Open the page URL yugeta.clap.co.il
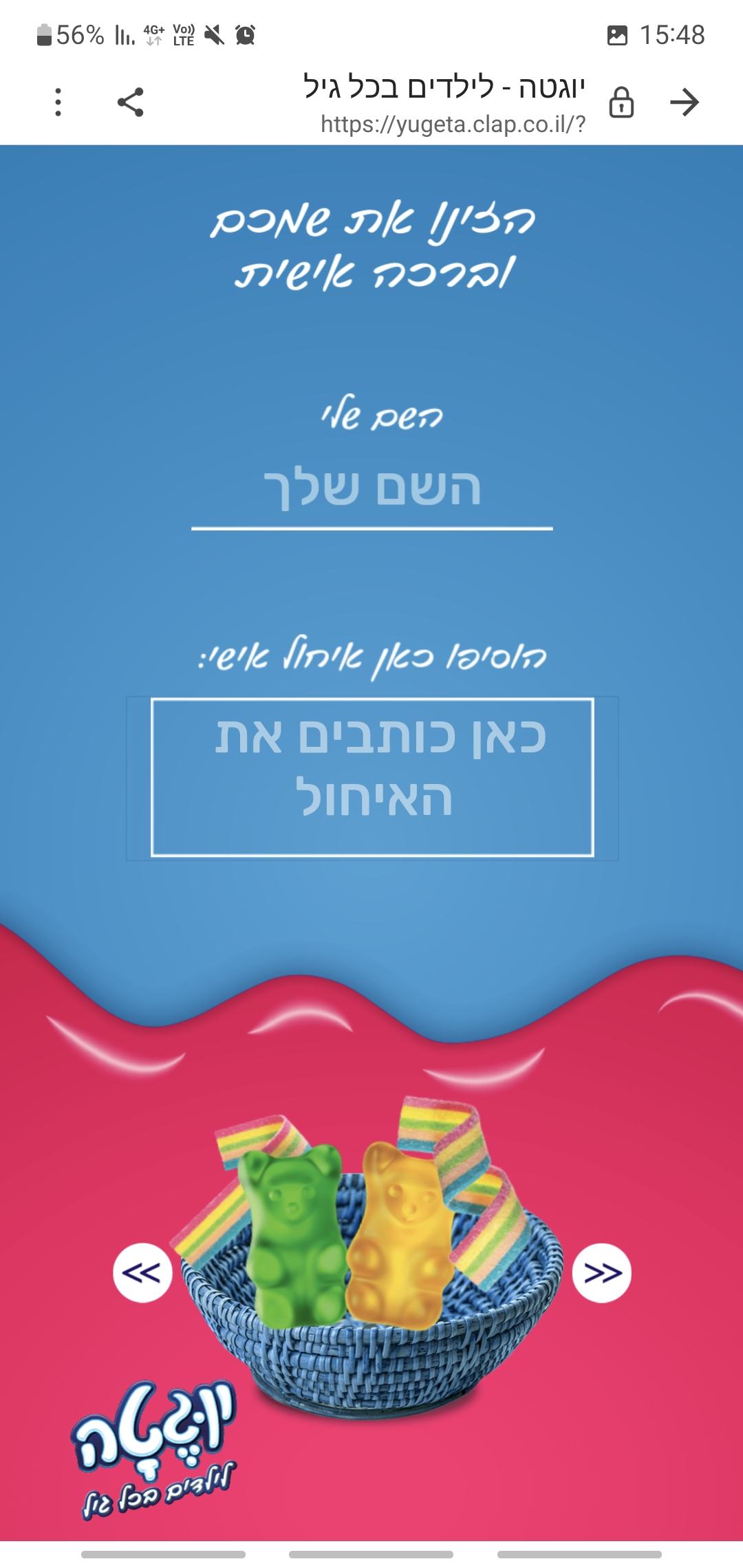 (453, 124)
